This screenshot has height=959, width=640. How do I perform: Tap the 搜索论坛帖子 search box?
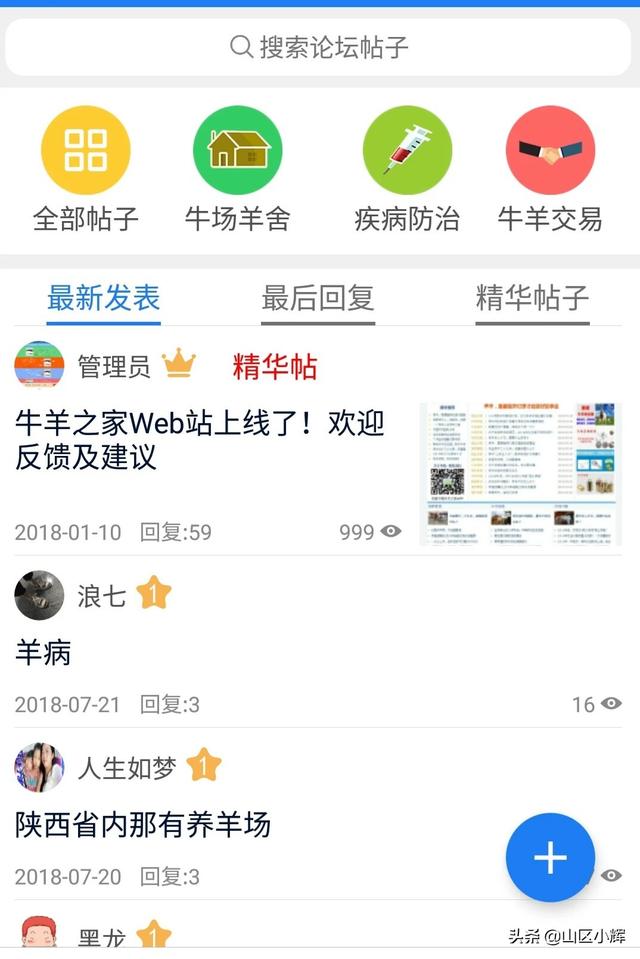point(320,47)
